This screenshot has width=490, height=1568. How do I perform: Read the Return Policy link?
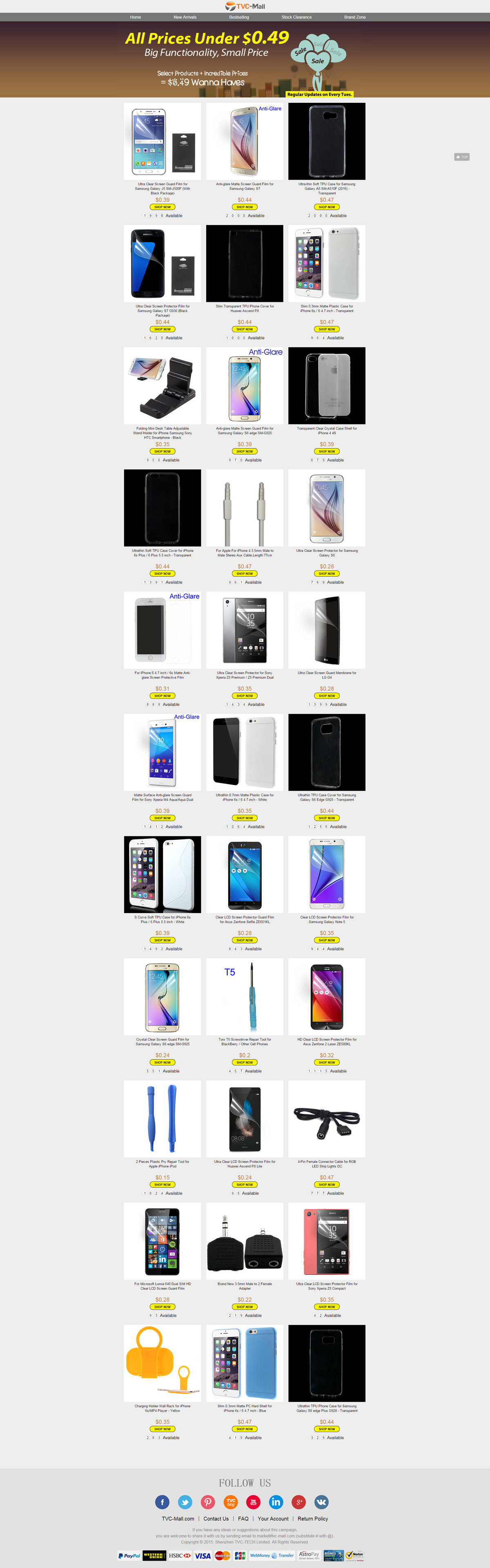[312, 1518]
